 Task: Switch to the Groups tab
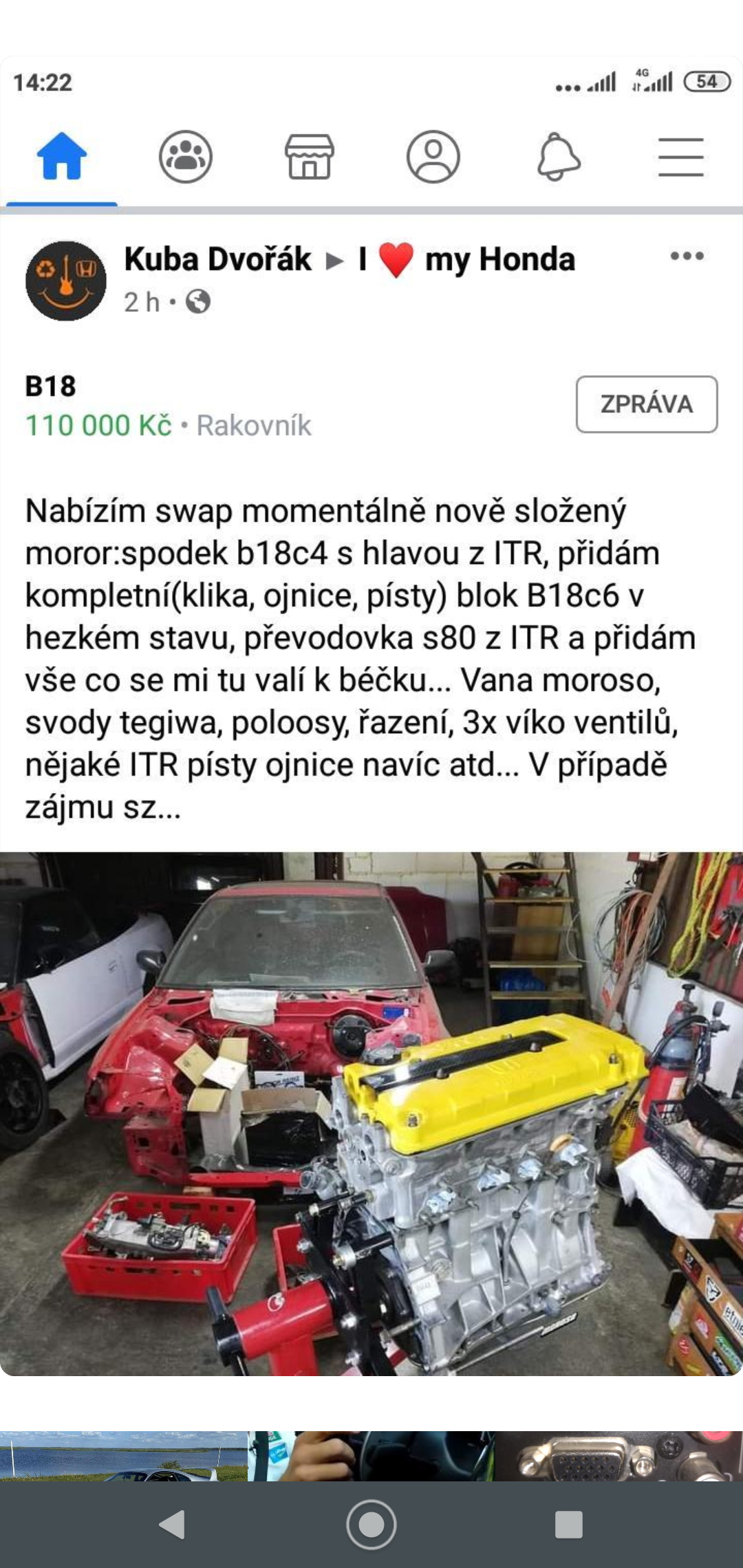coord(186,157)
